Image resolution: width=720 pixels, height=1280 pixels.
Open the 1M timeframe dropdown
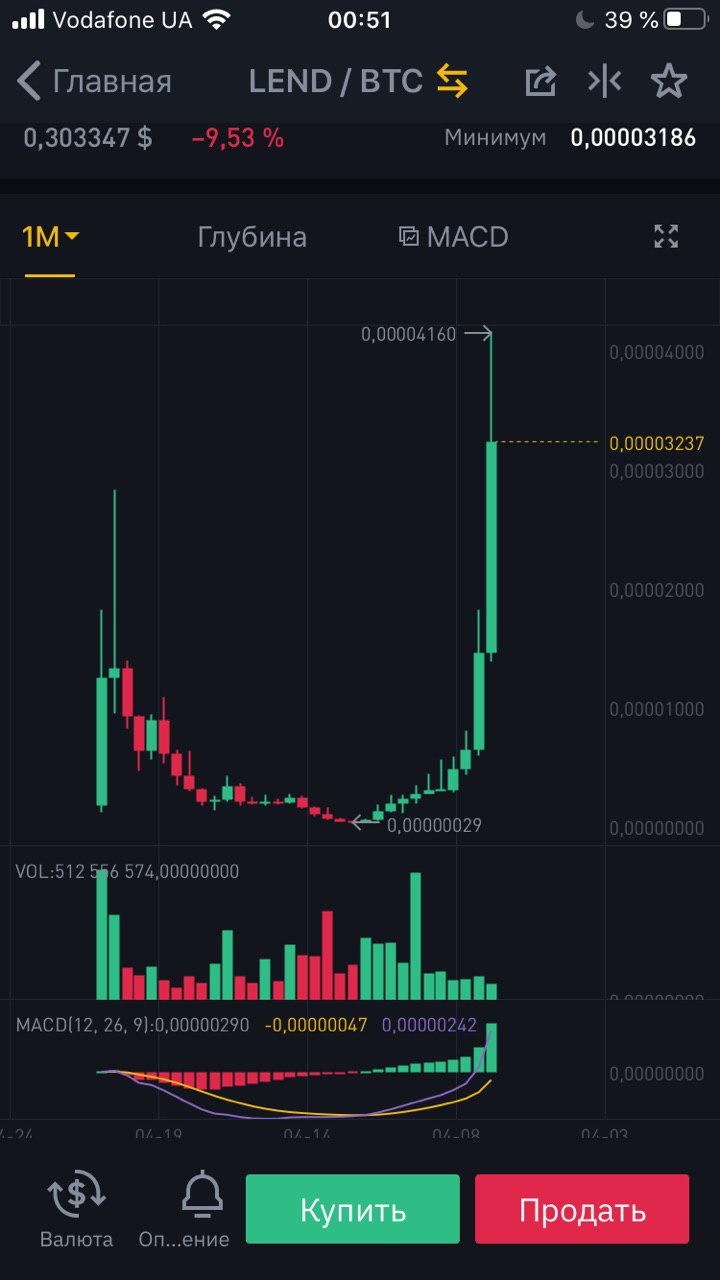coord(50,237)
